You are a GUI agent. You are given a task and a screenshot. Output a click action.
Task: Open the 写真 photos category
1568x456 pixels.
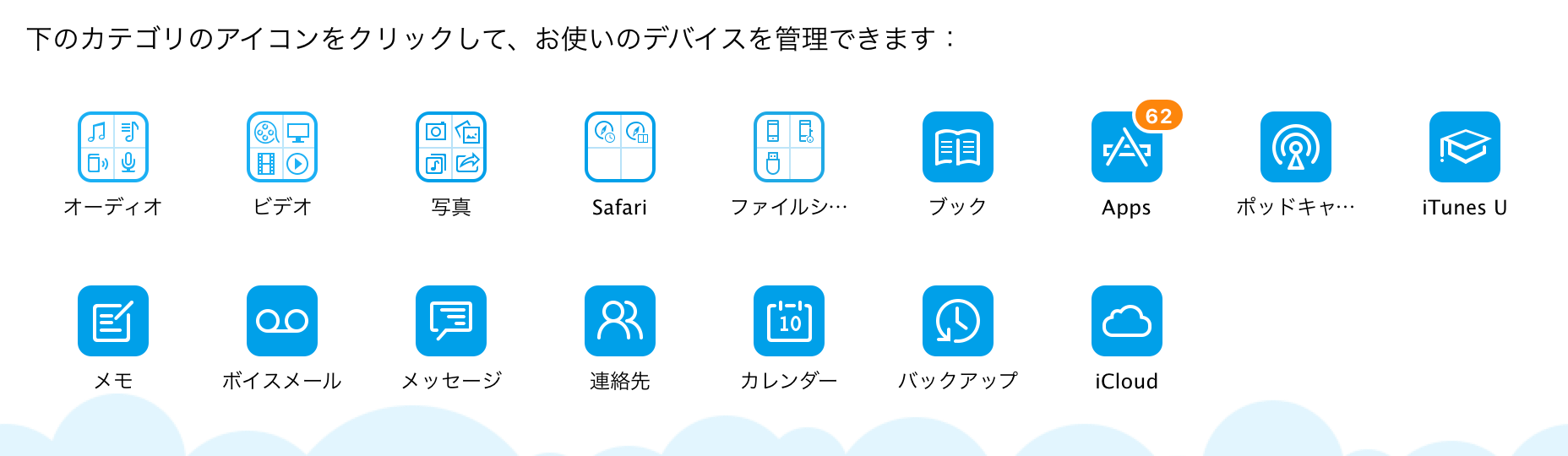pos(451,147)
